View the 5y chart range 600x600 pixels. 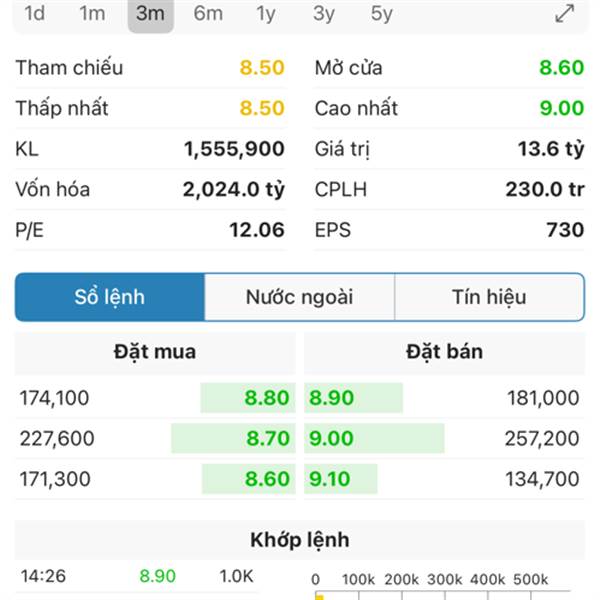pyautogui.click(x=382, y=14)
